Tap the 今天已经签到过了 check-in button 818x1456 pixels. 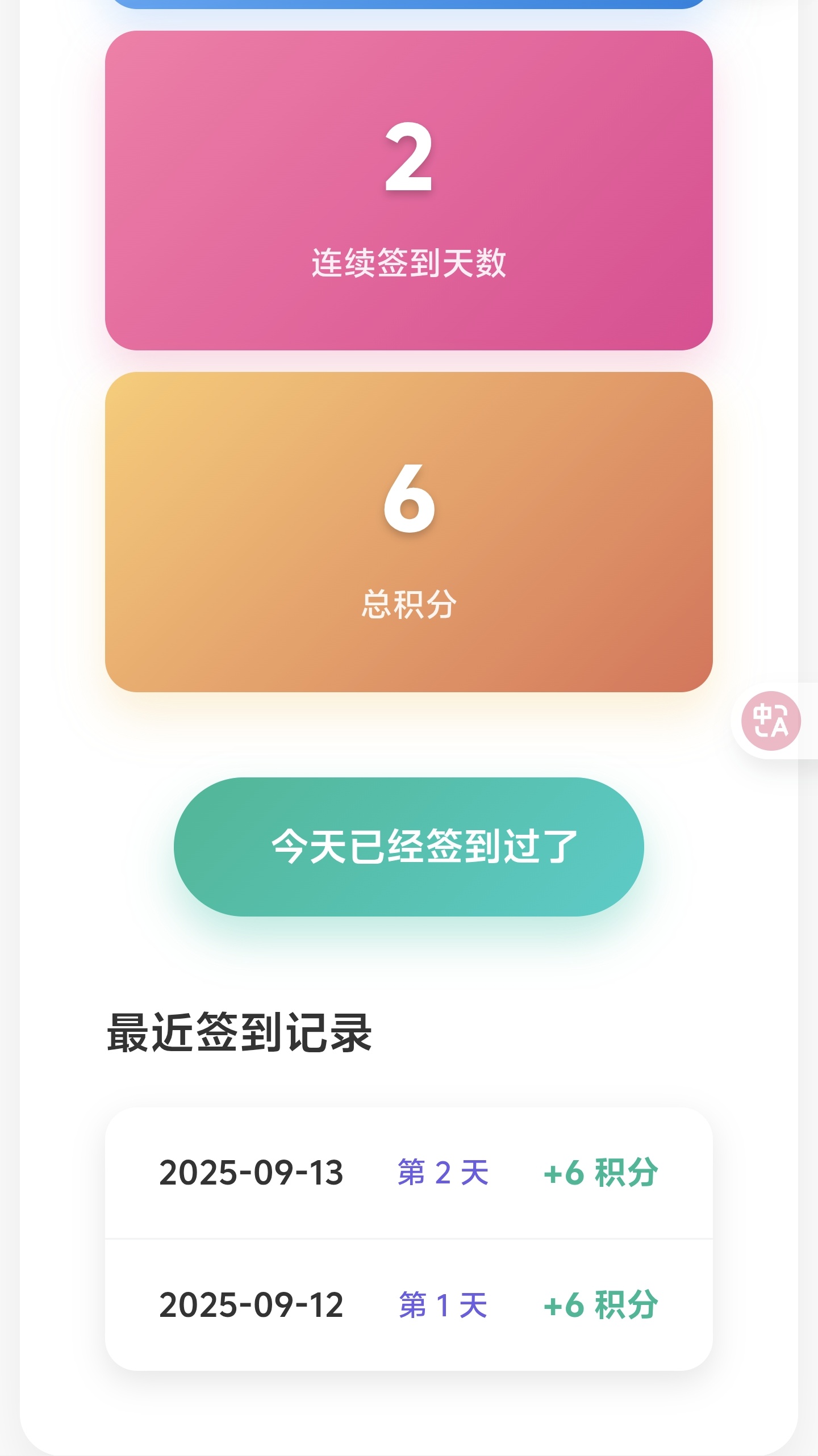click(408, 846)
